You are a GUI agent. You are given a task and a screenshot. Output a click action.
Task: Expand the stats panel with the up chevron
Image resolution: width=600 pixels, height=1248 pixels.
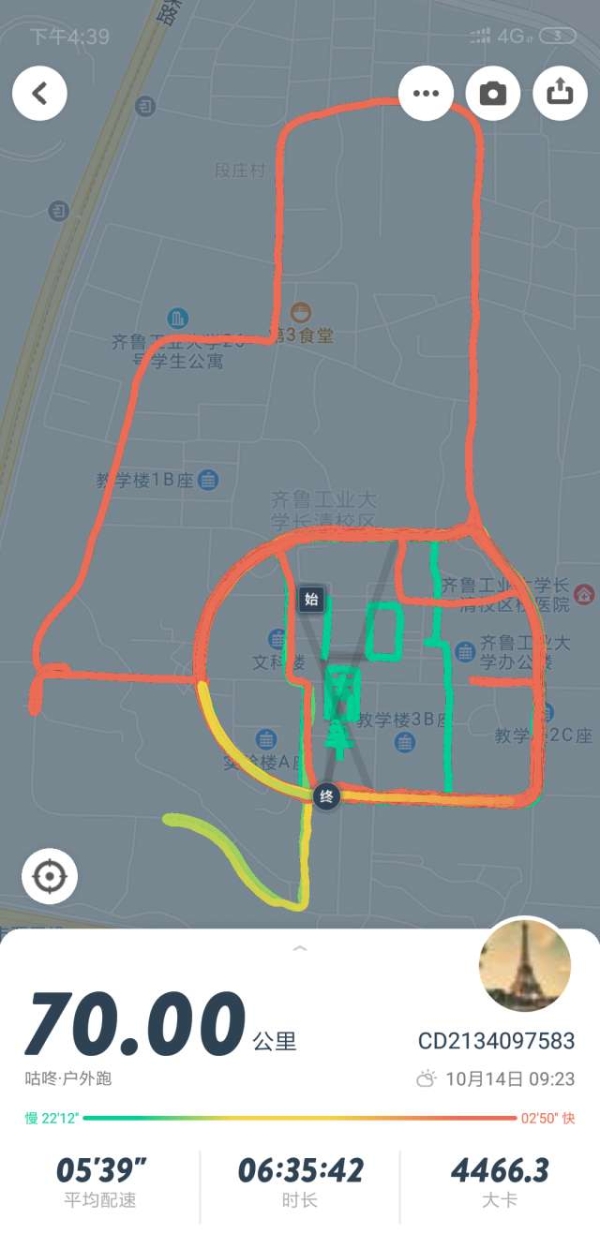(x=299, y=948)
